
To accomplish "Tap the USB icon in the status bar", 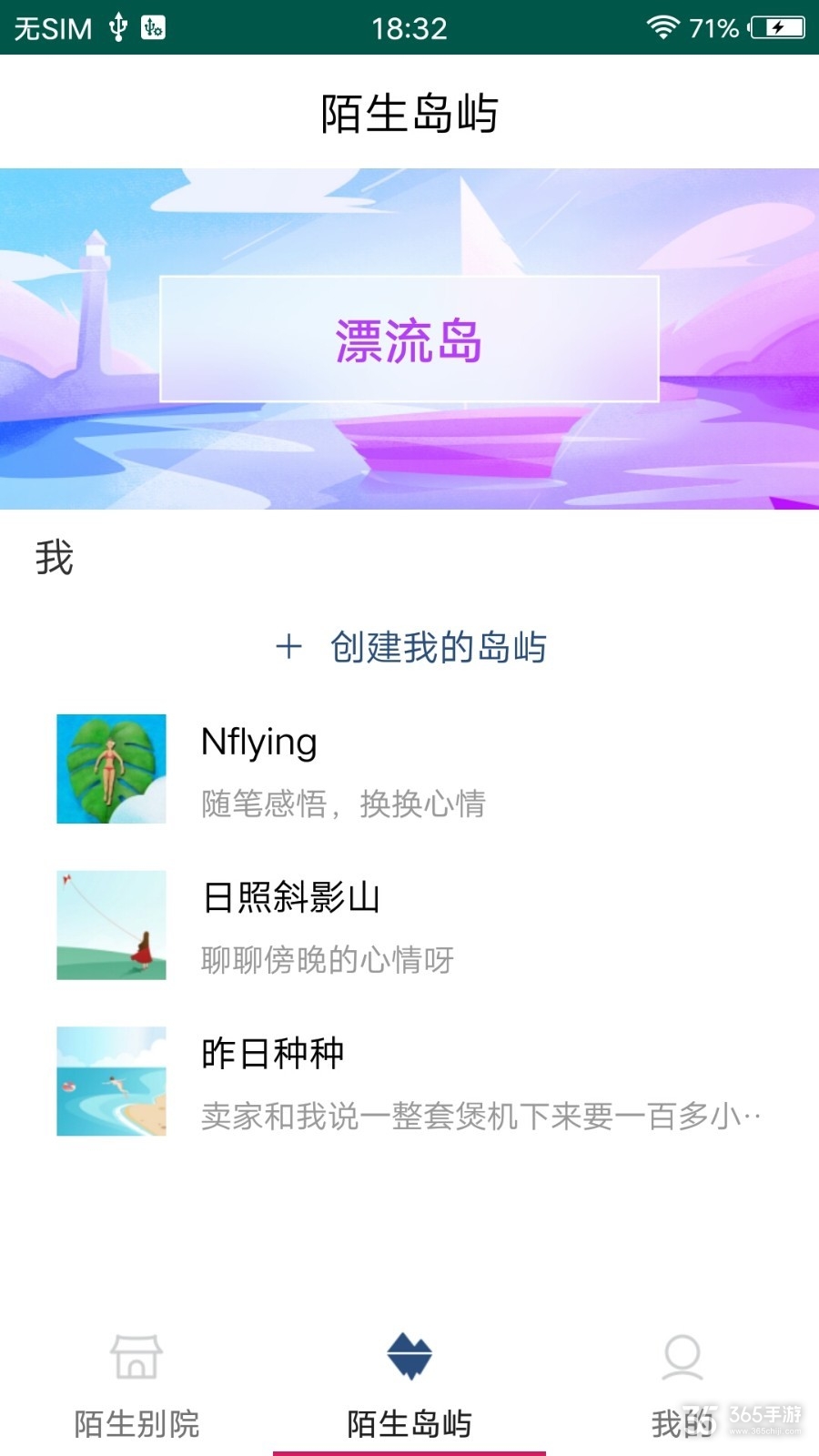I will click(116, 28).
